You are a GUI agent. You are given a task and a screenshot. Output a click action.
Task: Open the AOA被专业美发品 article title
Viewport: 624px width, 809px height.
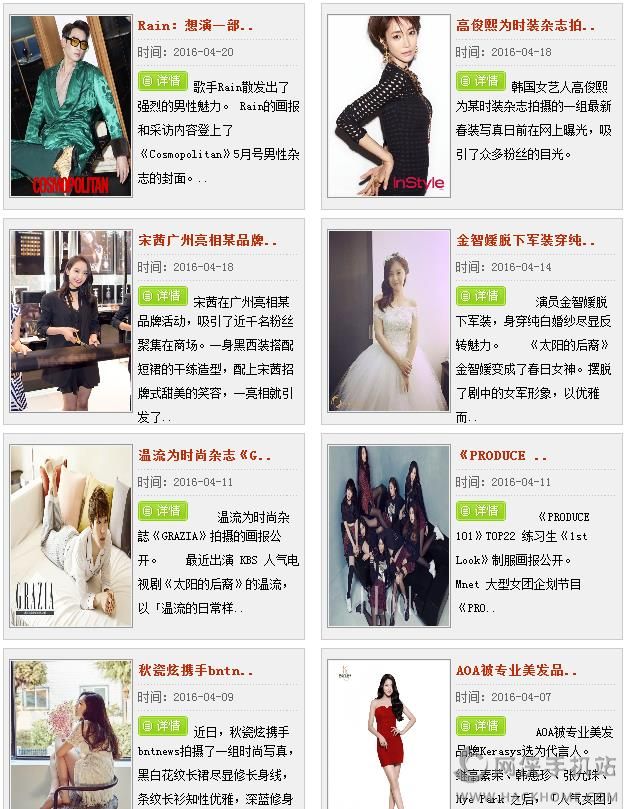coord(516,671)
